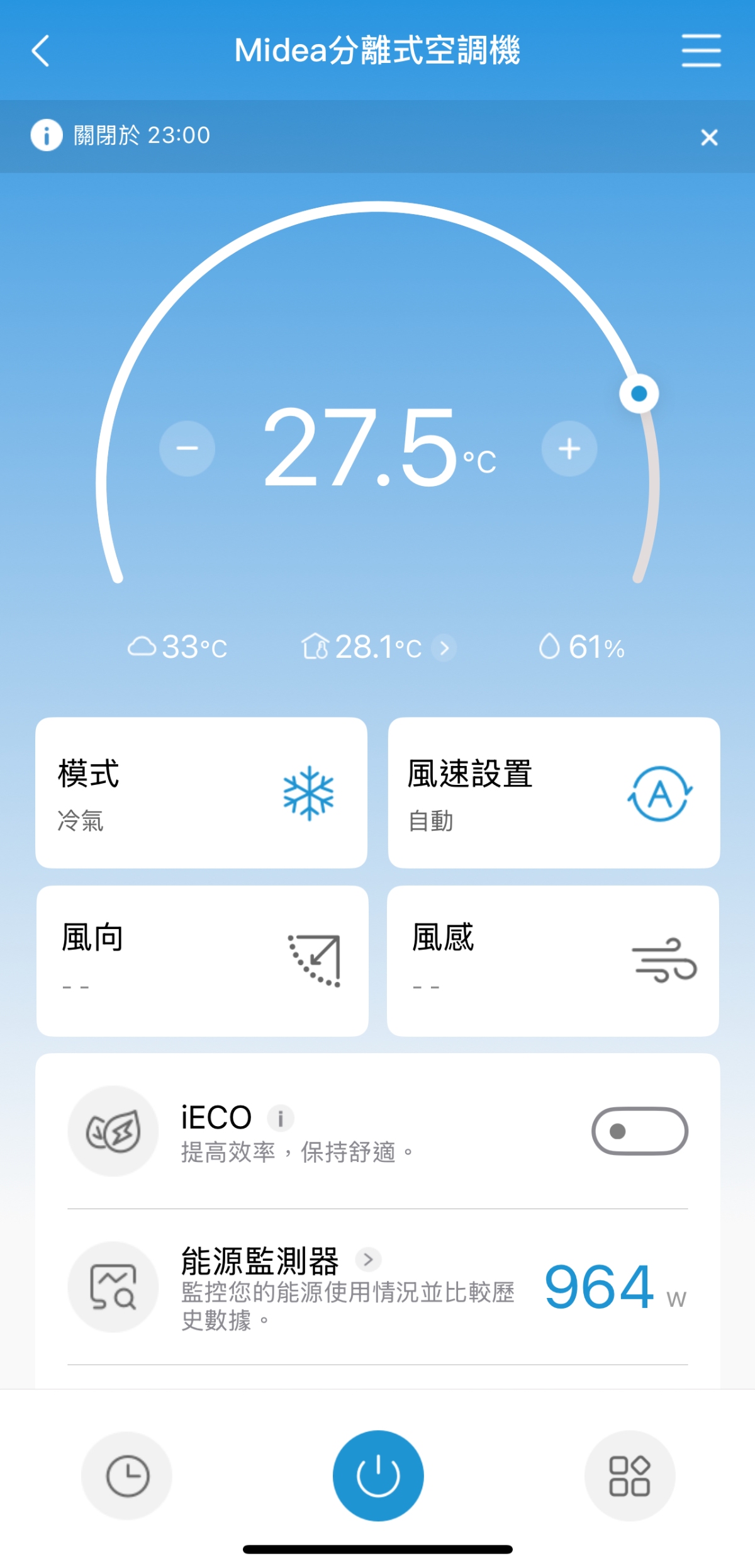Viewport: 755px width, 1568px height.
Task: Open the 風速設置 card
Action: pyautogui.click(x=554, y=792)
